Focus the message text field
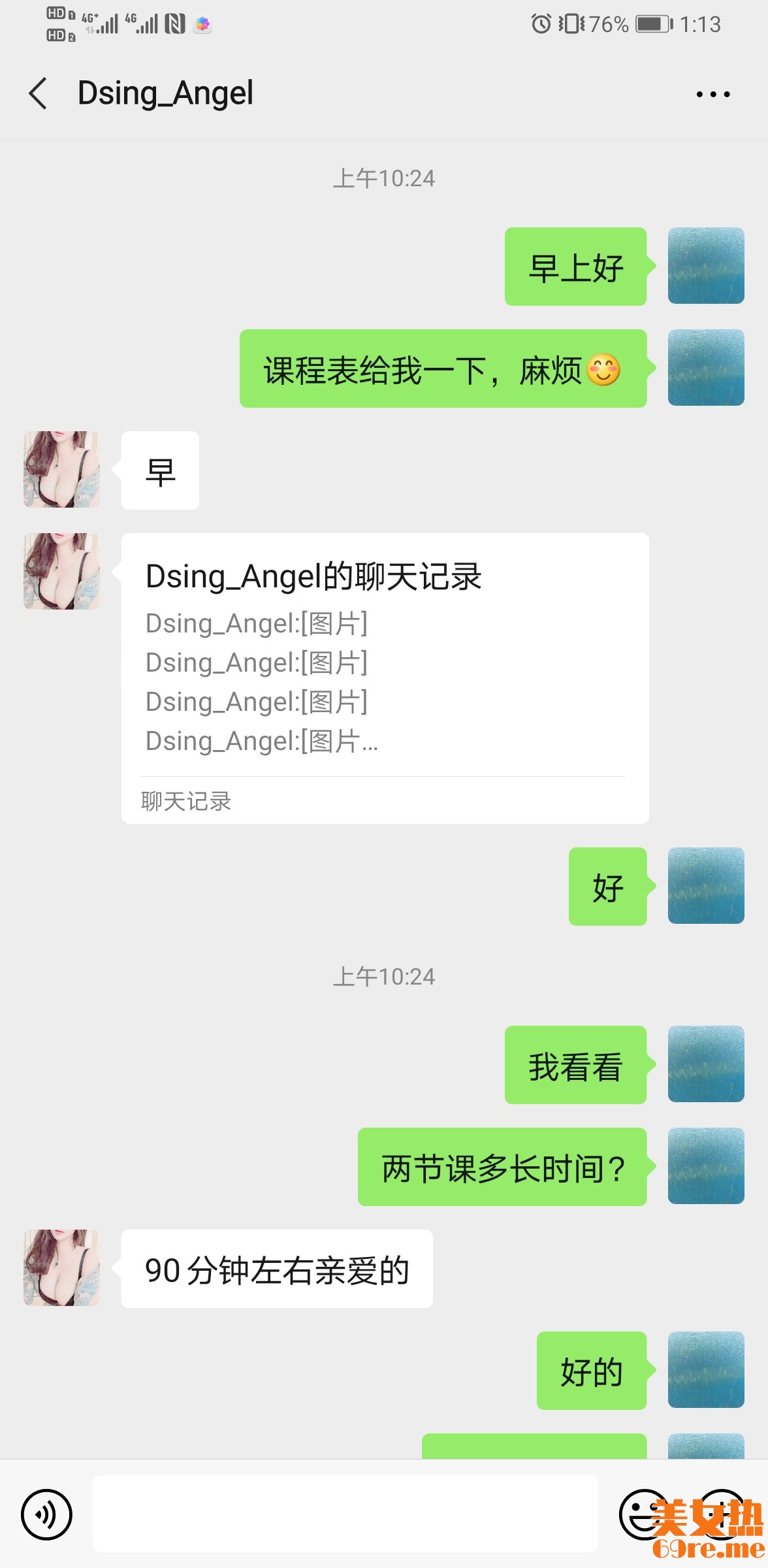The image size is (768, 1568). click(x=345, y=1513)
